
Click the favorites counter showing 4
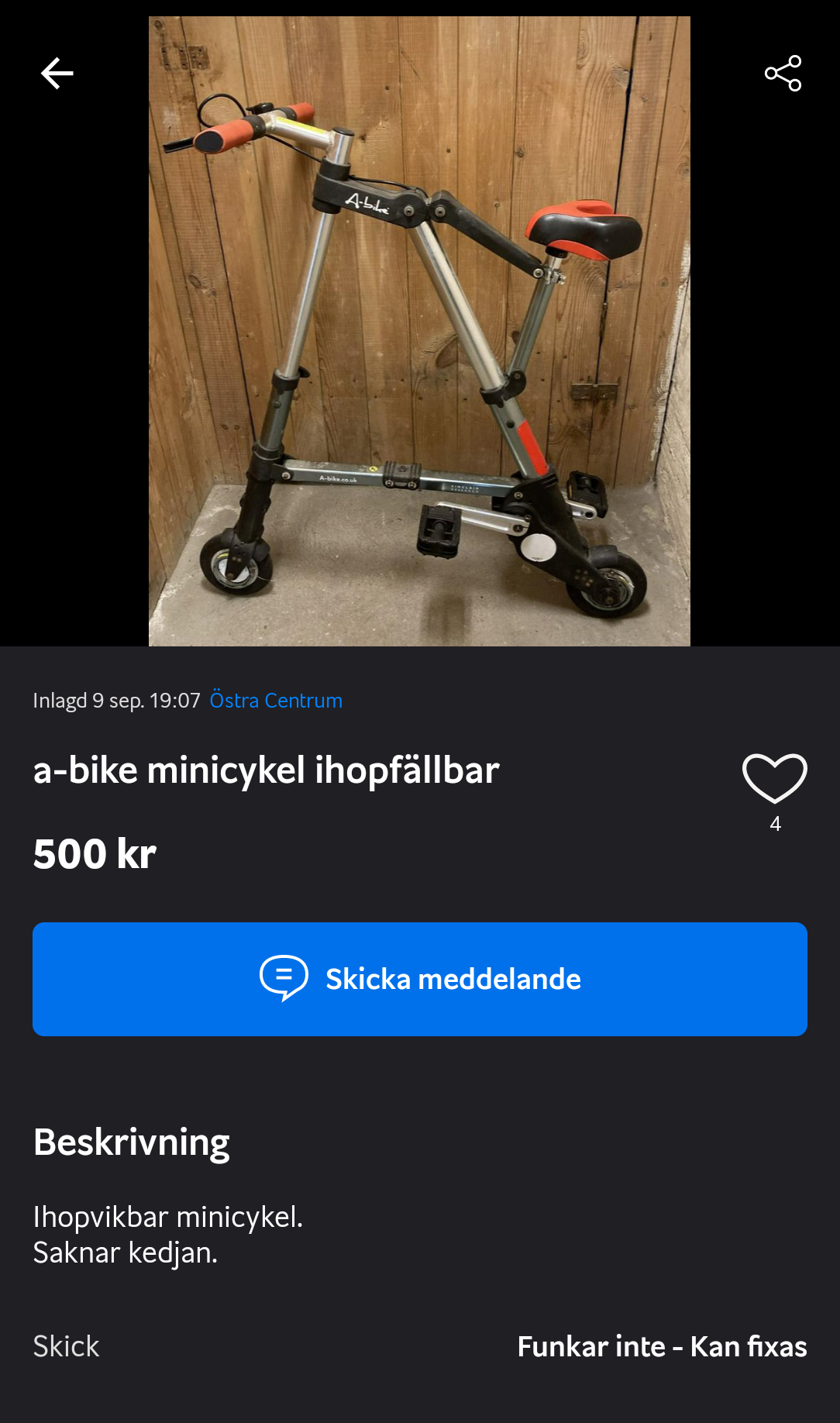[x=775, y=825]
